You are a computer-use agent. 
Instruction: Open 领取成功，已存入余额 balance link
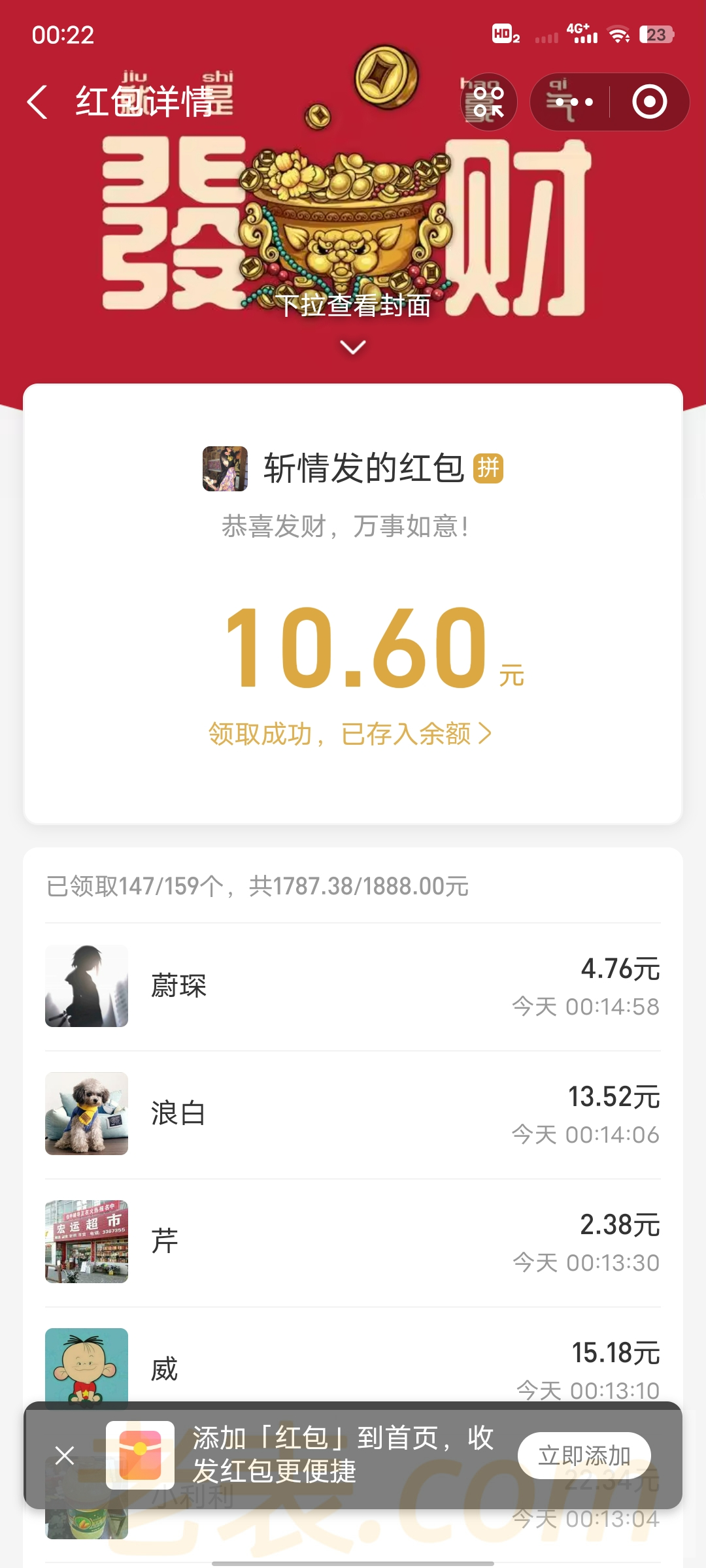point(350,734)
